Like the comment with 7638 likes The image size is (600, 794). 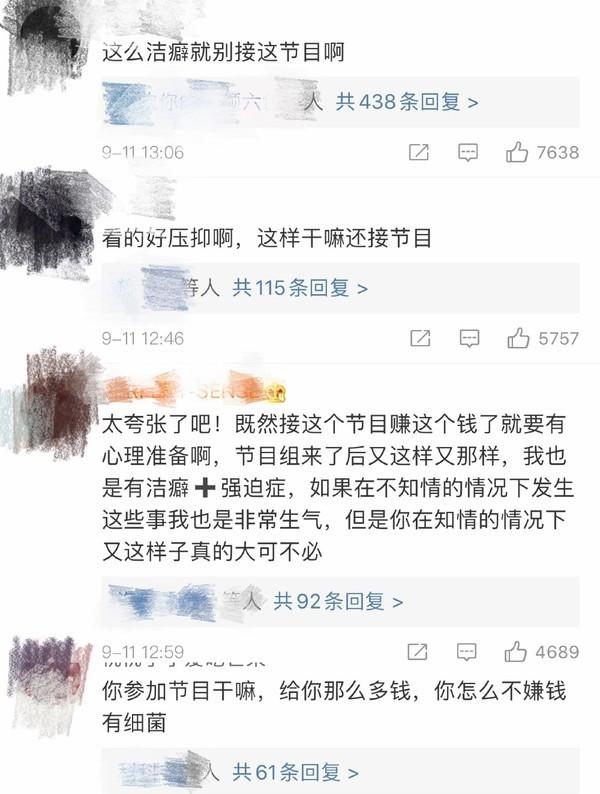tap(517, 152)
